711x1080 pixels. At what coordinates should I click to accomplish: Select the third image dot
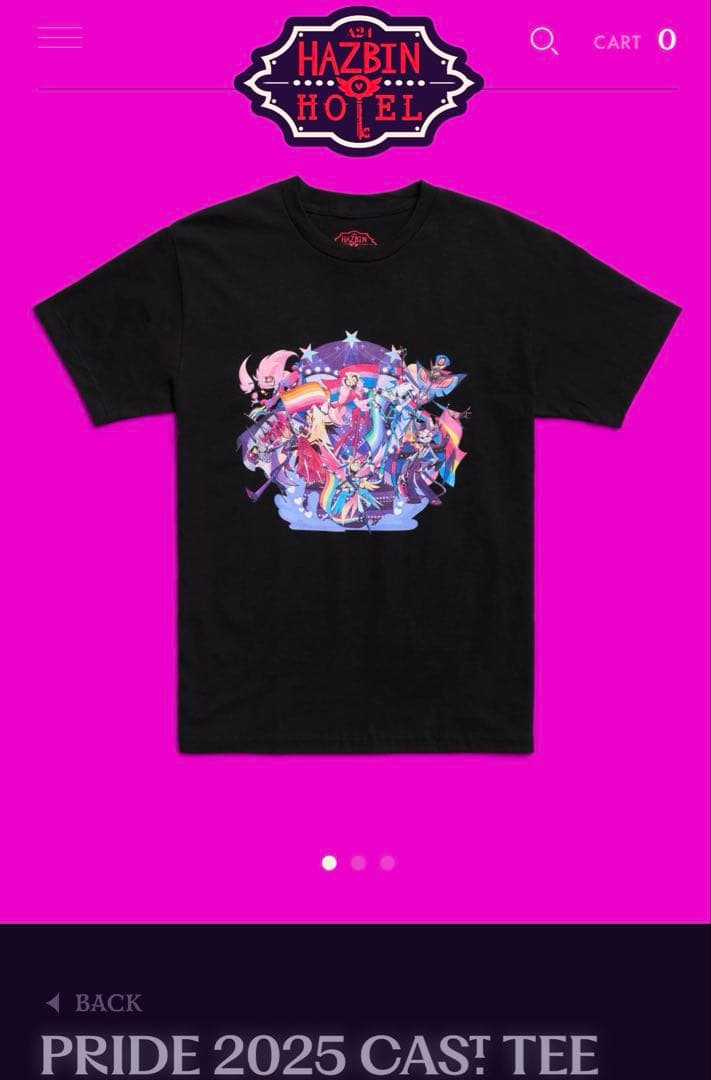point(387,863)
